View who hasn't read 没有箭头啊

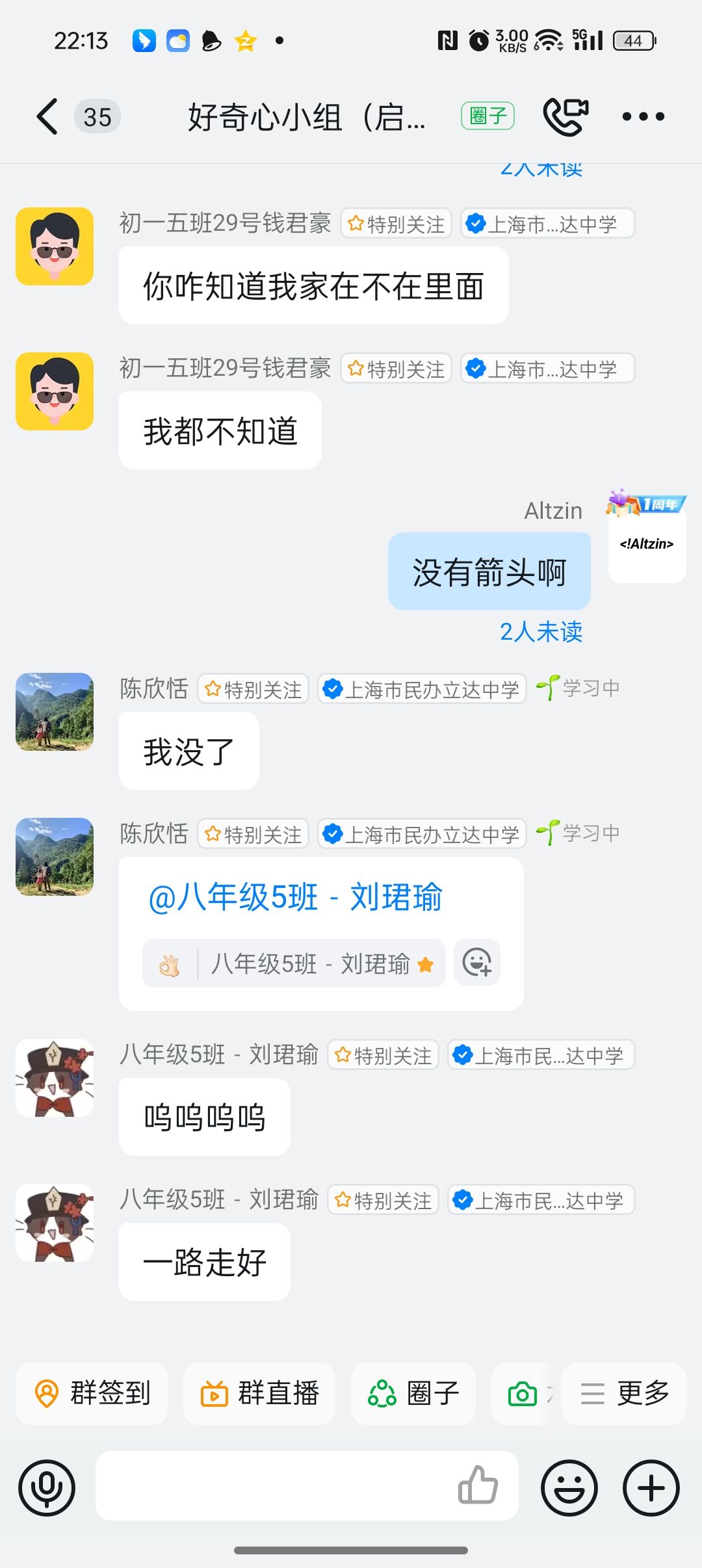point(541,632)
